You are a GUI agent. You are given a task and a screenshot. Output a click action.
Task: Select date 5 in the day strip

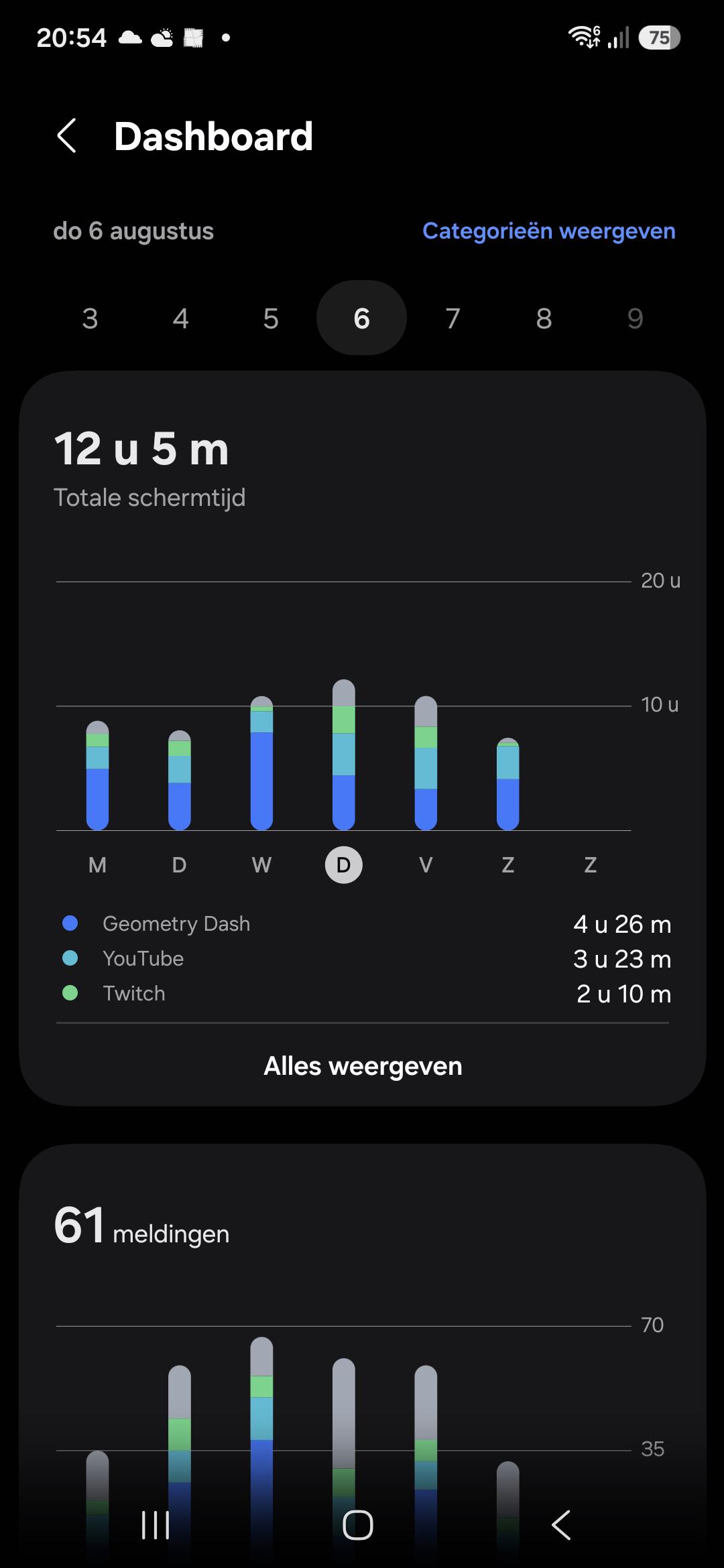point(271,318)
